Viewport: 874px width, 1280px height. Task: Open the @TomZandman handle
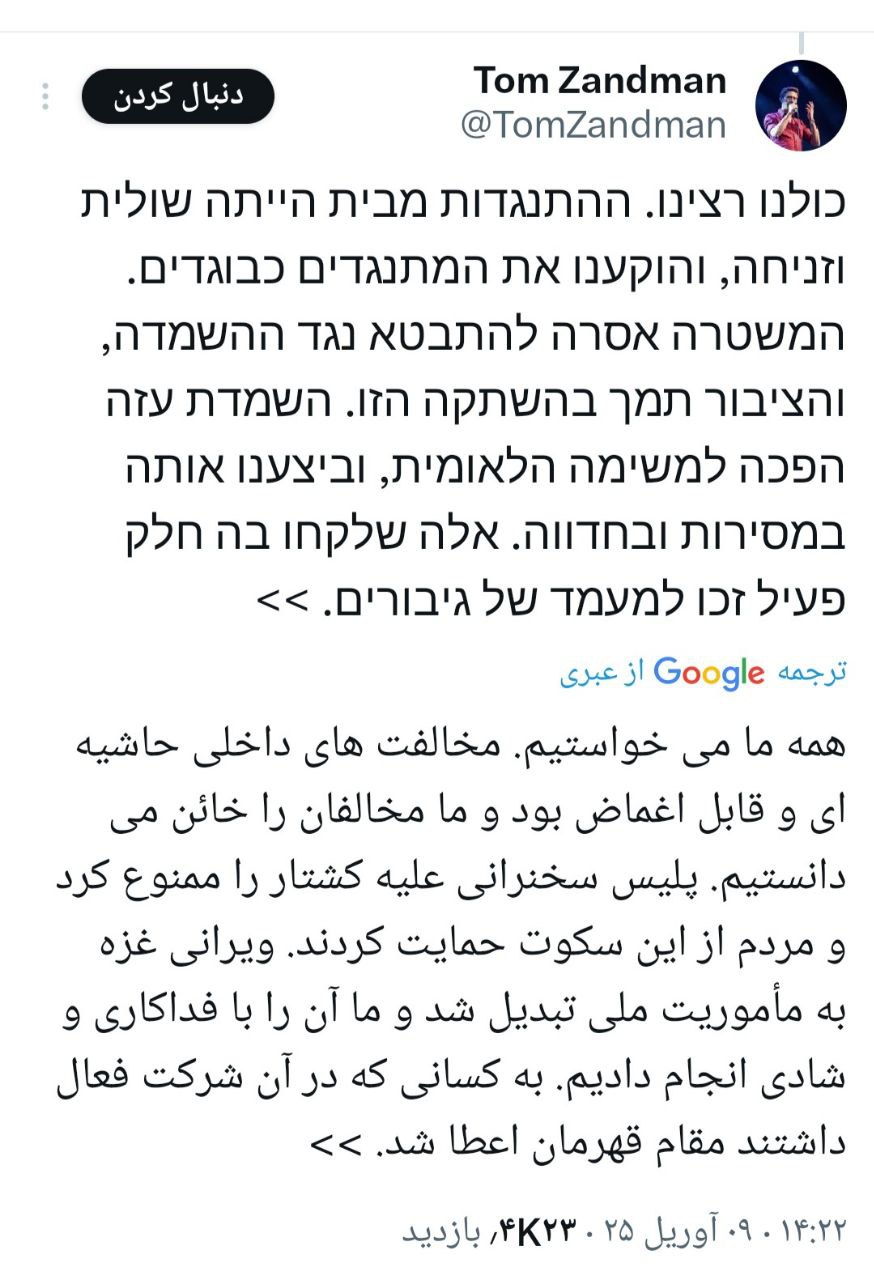pos(592,125)
